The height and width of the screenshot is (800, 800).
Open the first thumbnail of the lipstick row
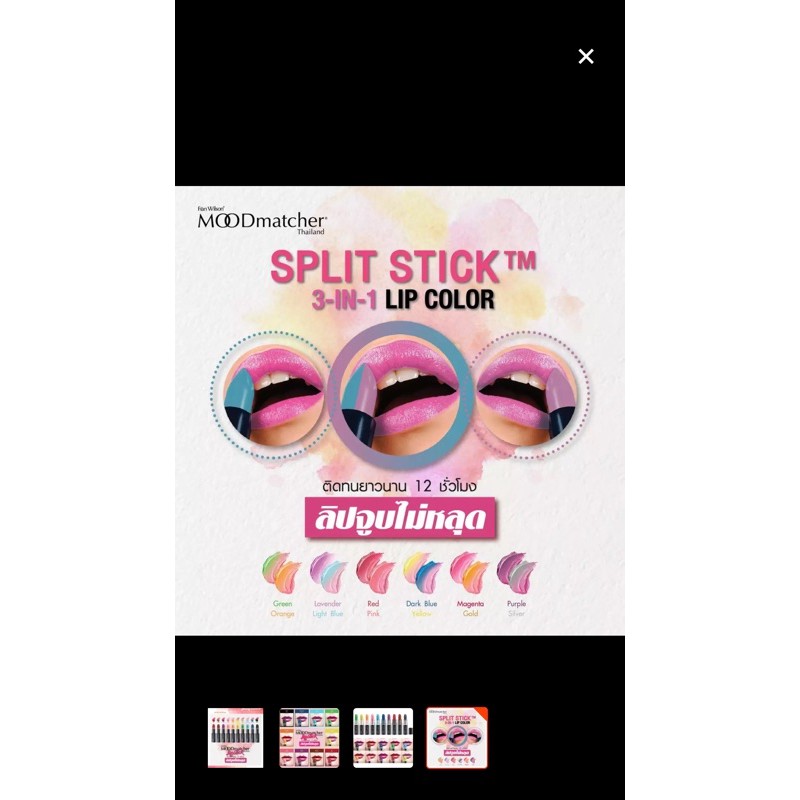[x=235, y=738]
